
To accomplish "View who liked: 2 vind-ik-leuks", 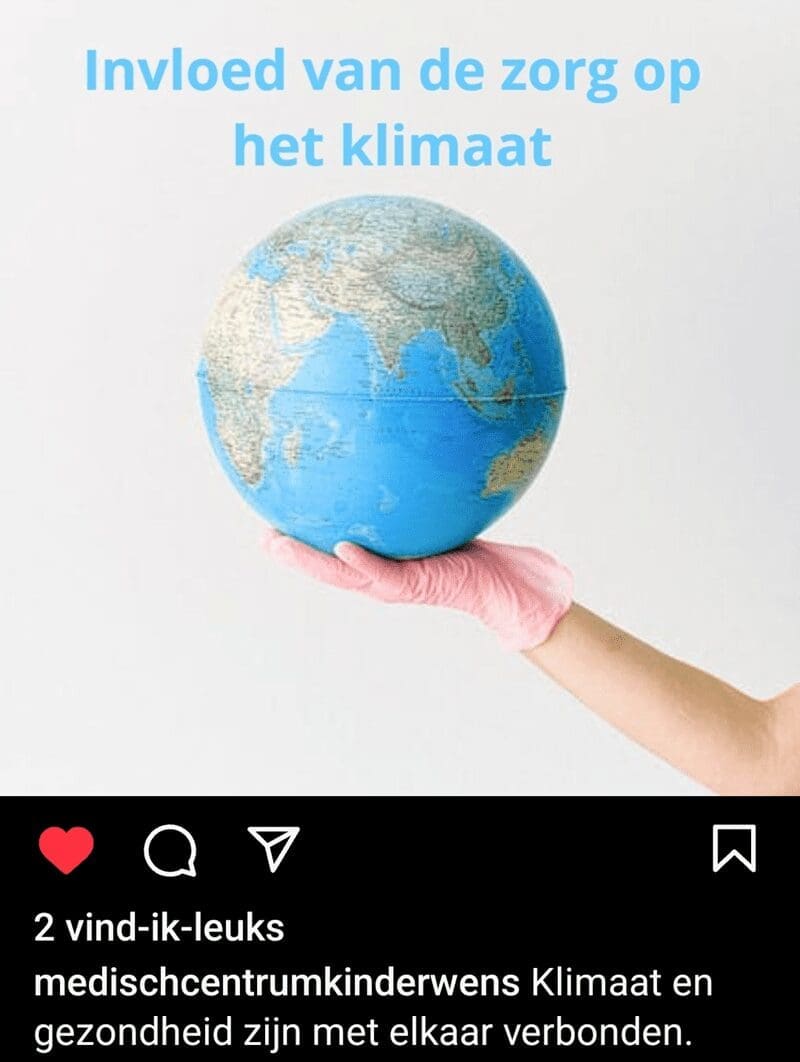I will 159,928.
